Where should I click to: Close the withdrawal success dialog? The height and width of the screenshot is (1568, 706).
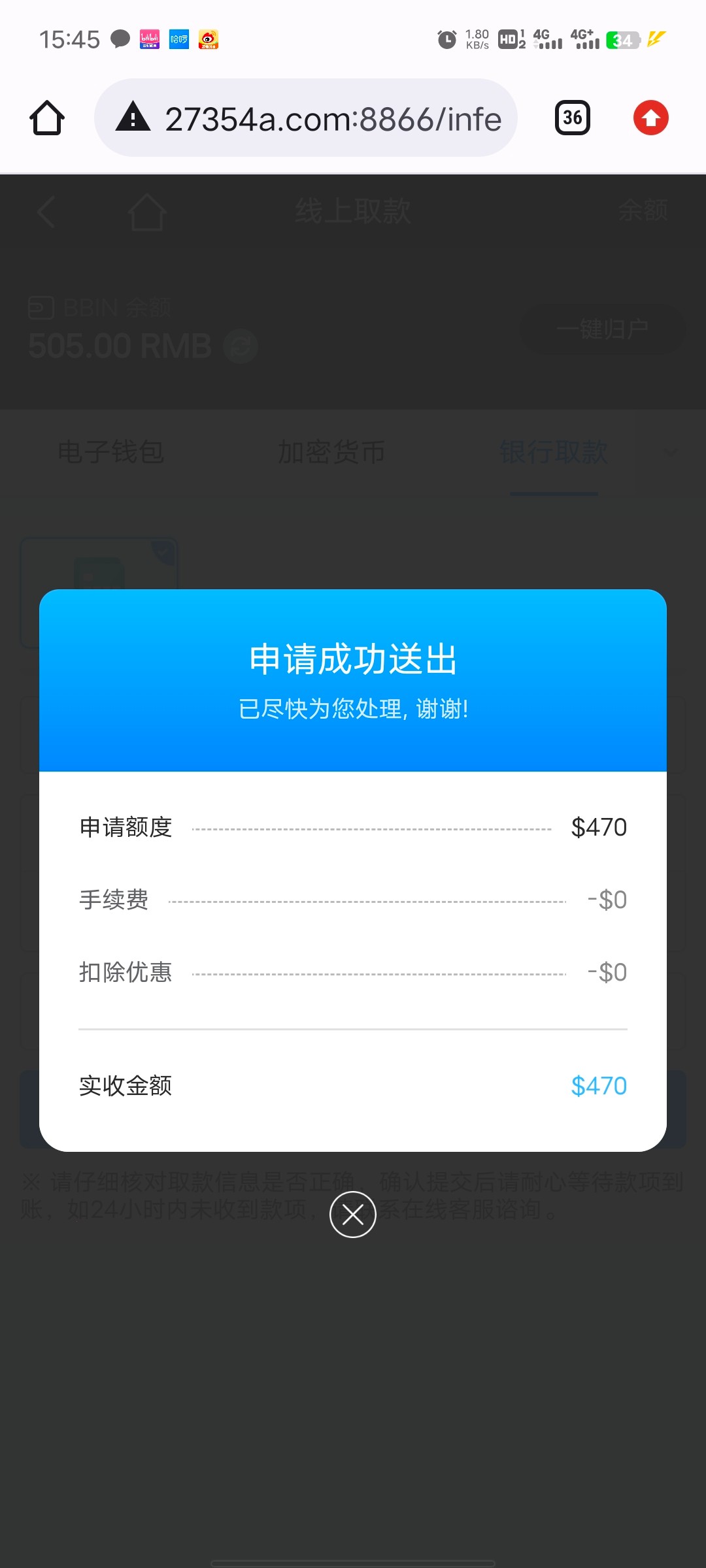[x=352, y=1215]
